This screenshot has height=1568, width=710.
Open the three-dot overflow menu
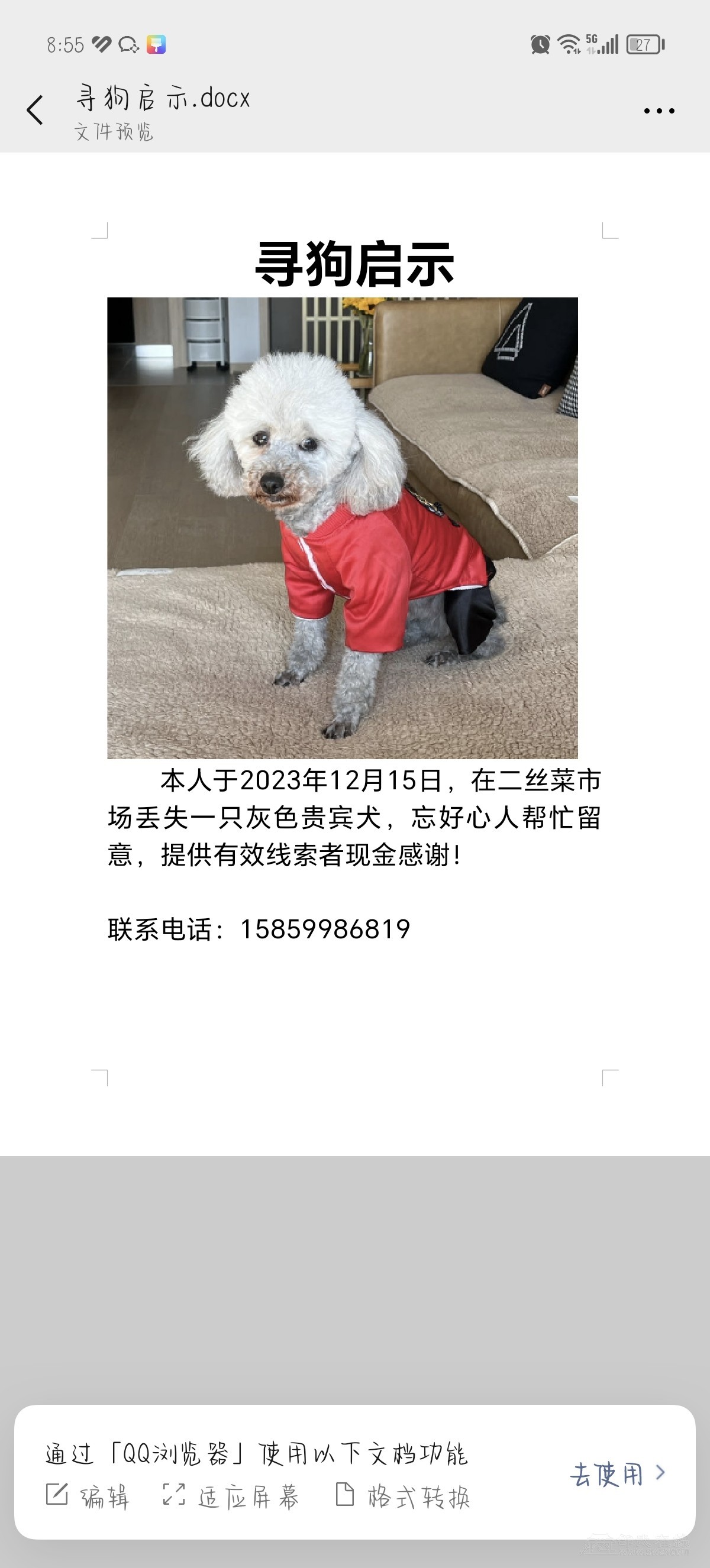[x=659, y=111]
